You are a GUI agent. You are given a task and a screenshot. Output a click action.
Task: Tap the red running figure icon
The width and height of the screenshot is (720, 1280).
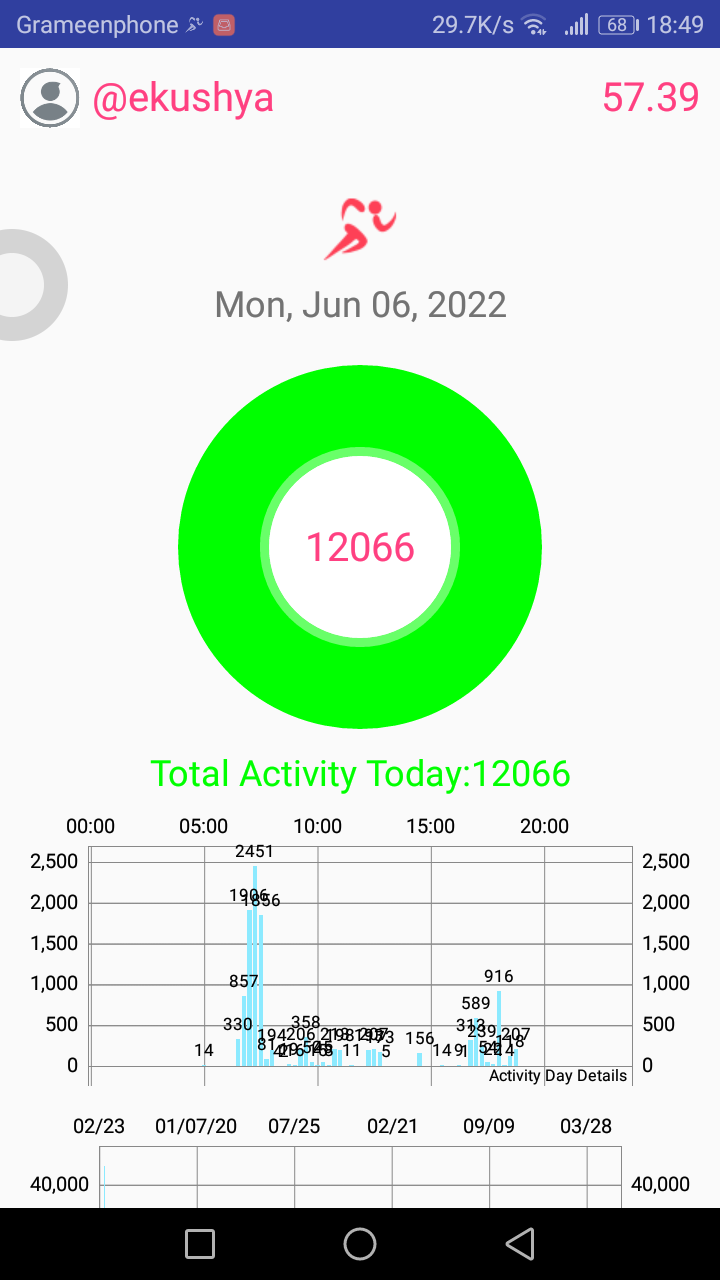pos(360,229)
